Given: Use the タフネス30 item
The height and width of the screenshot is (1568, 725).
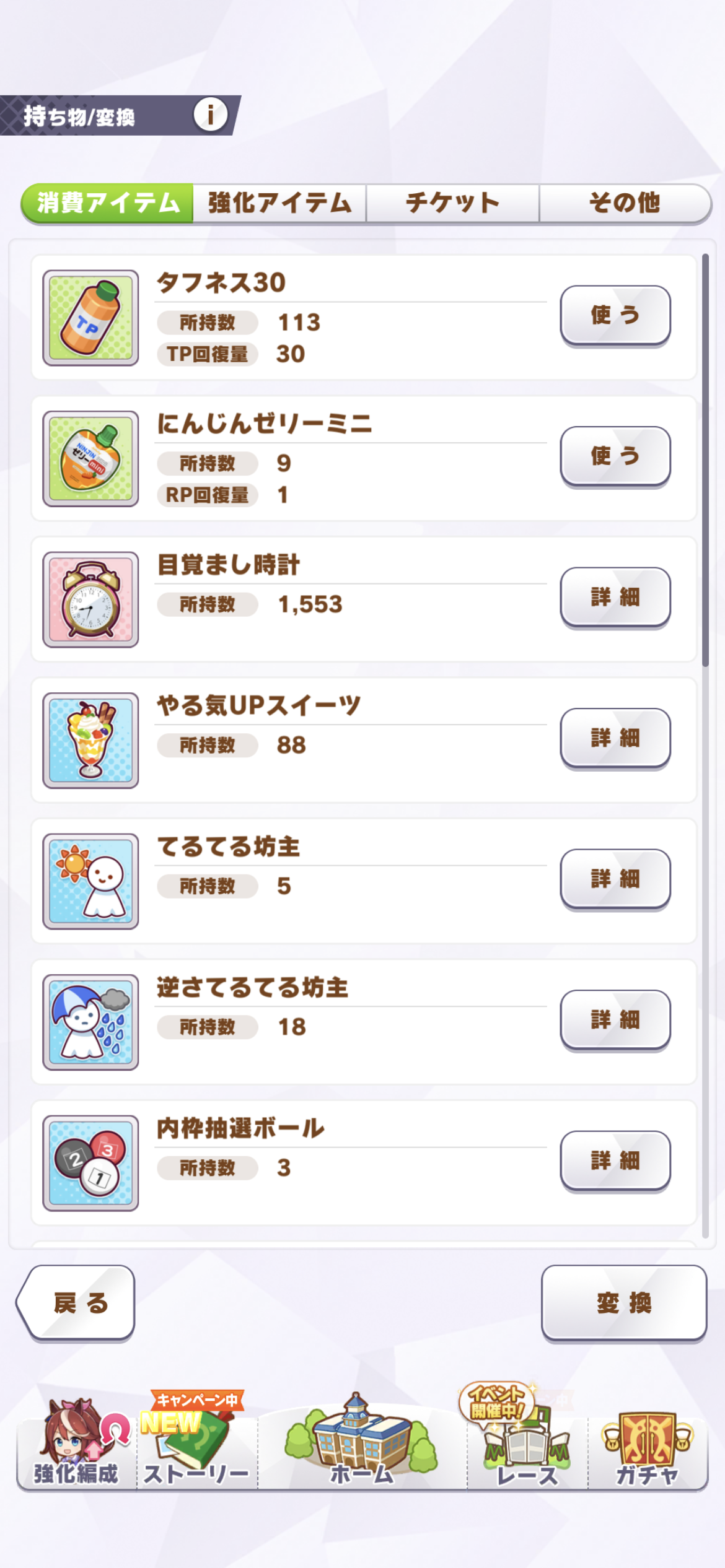Looking at the screenshot, I should [615, 315].
